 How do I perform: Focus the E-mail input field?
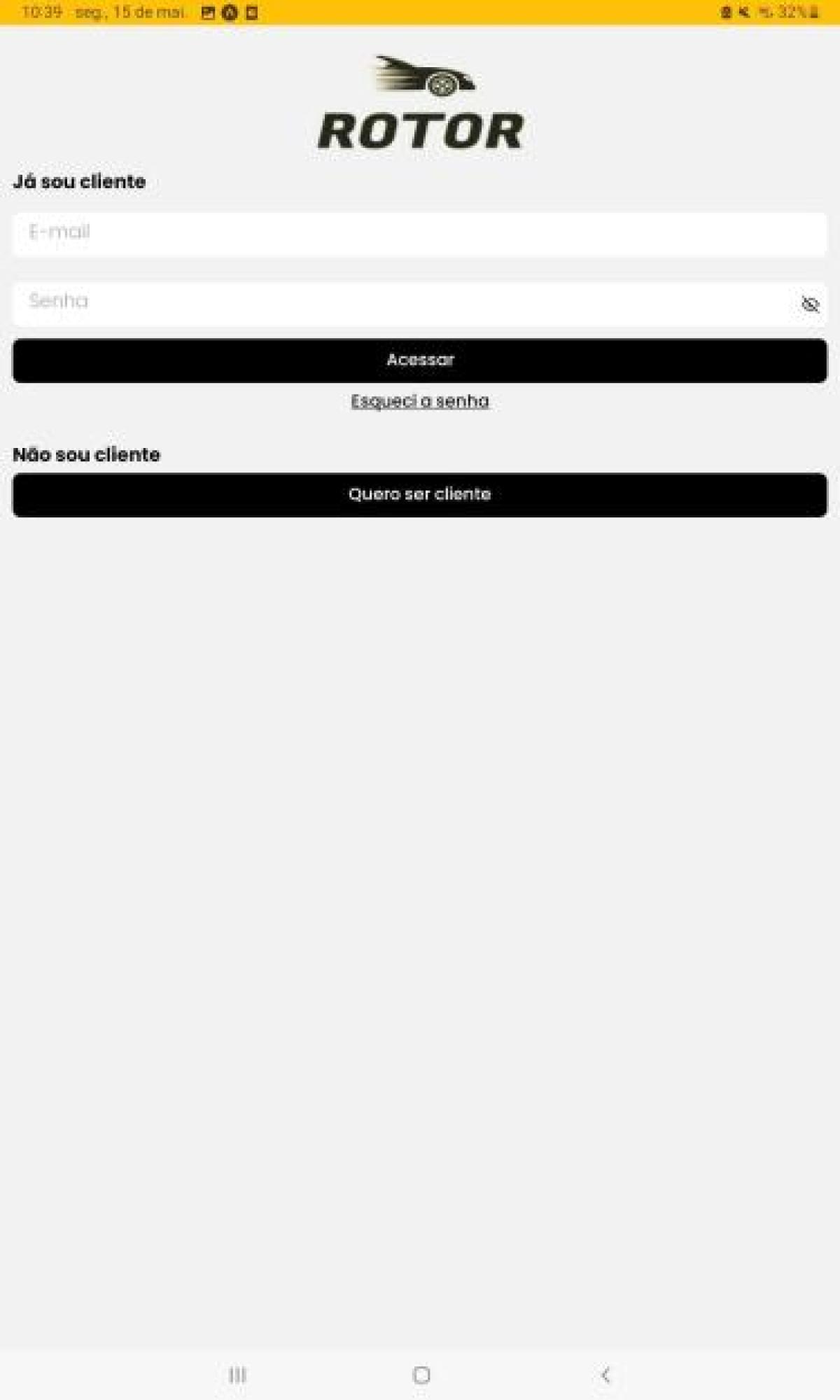(x=419, y=234)
